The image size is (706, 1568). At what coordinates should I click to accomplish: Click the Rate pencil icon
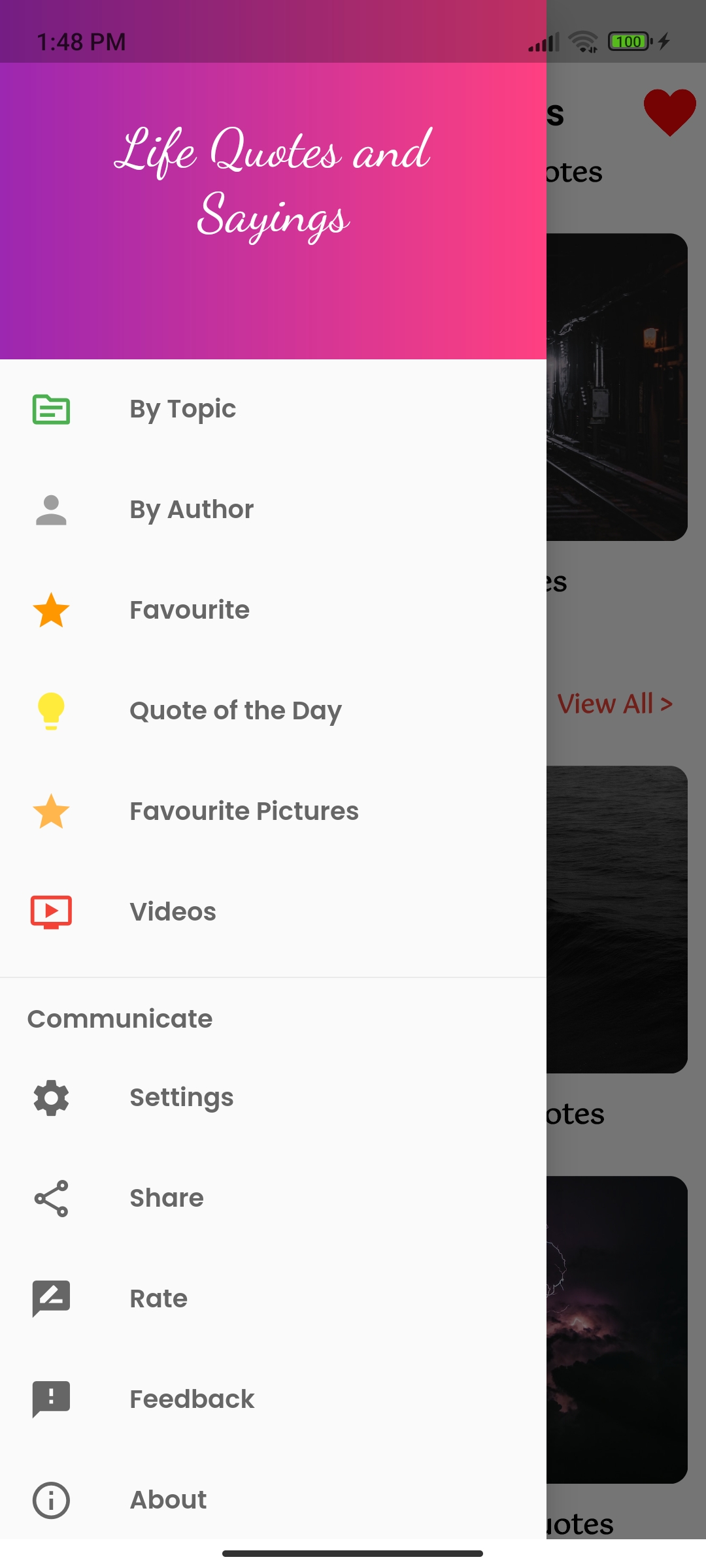pos(51,1299)
